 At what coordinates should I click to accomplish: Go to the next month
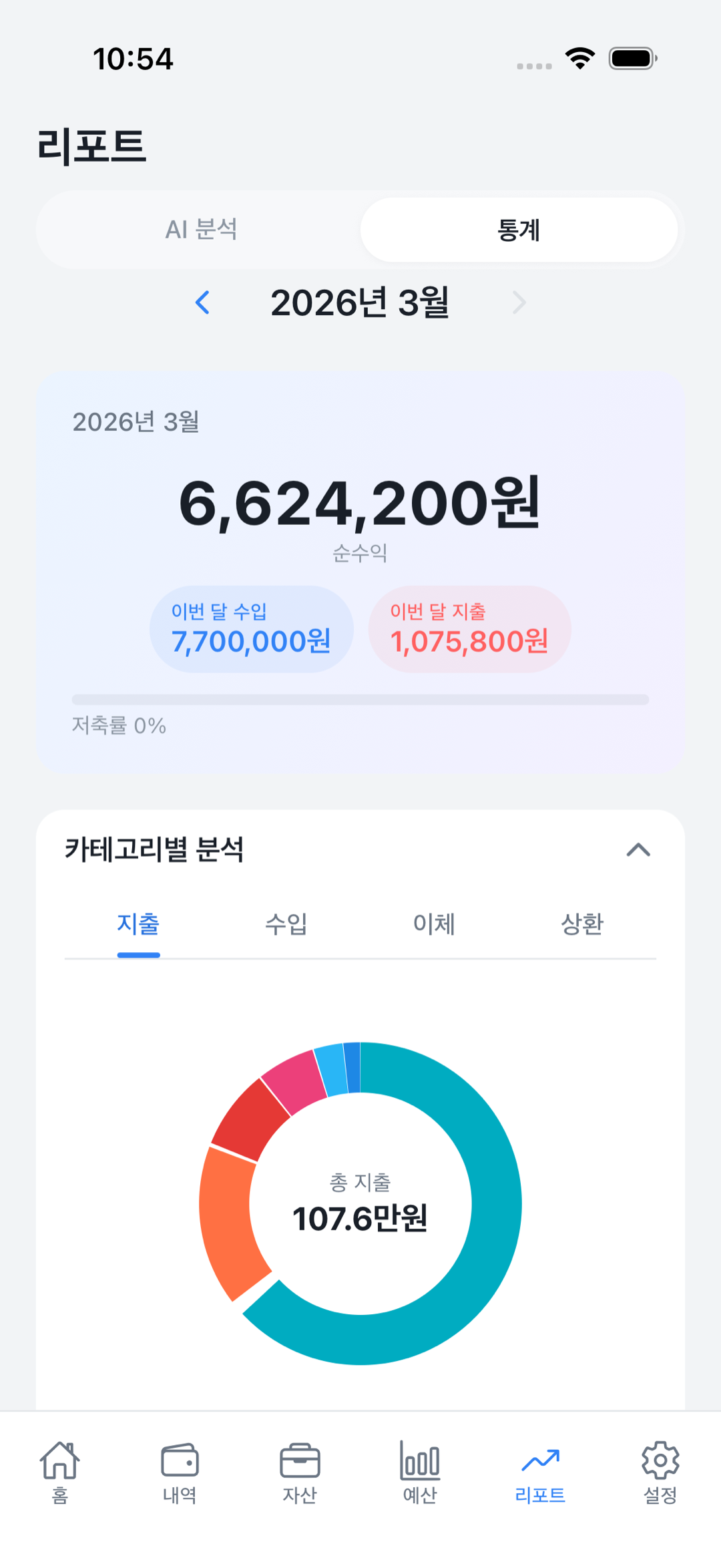[519, 303]
